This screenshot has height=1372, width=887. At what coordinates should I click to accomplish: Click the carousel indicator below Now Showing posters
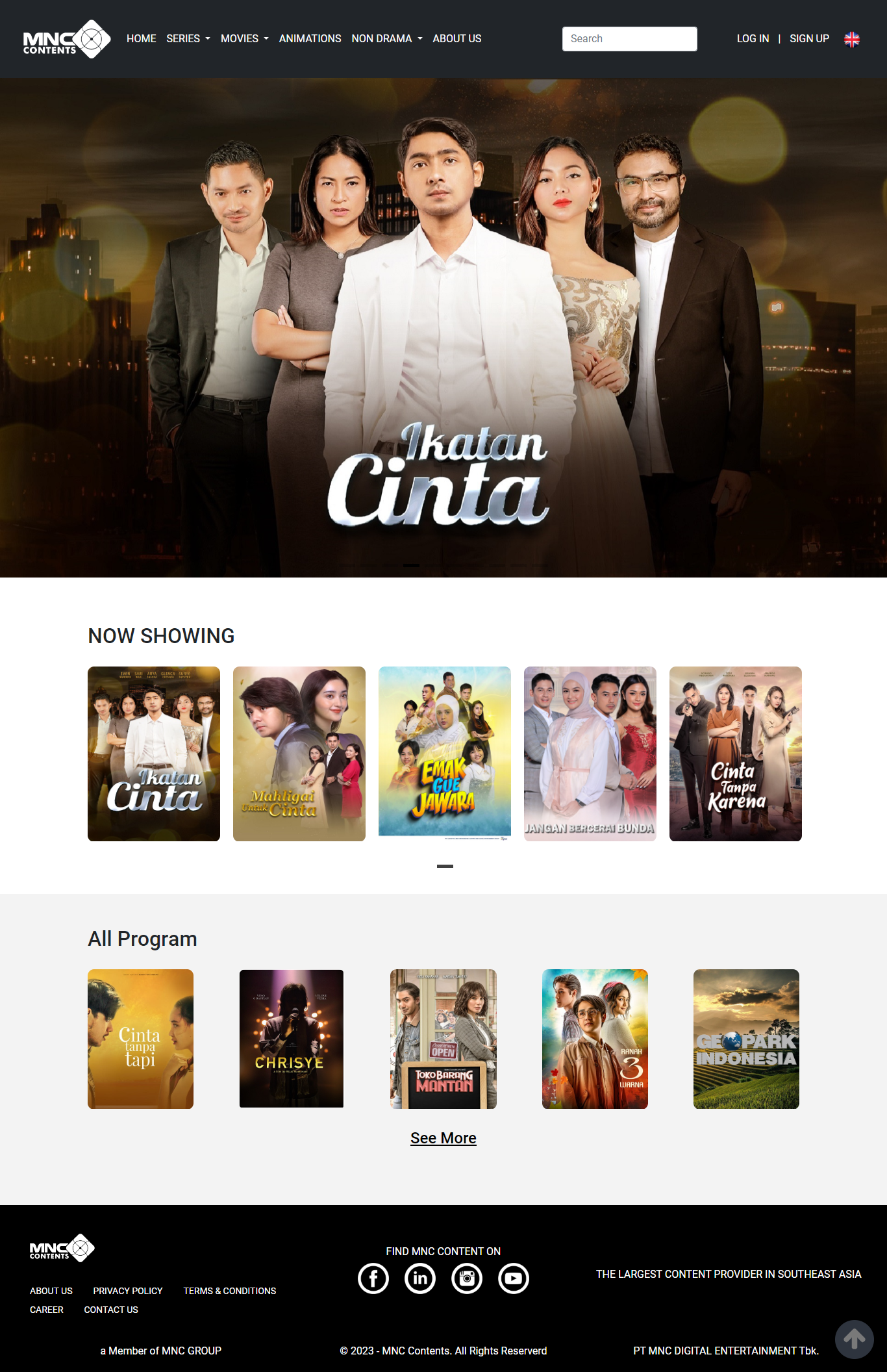click(x=445, y=866)
